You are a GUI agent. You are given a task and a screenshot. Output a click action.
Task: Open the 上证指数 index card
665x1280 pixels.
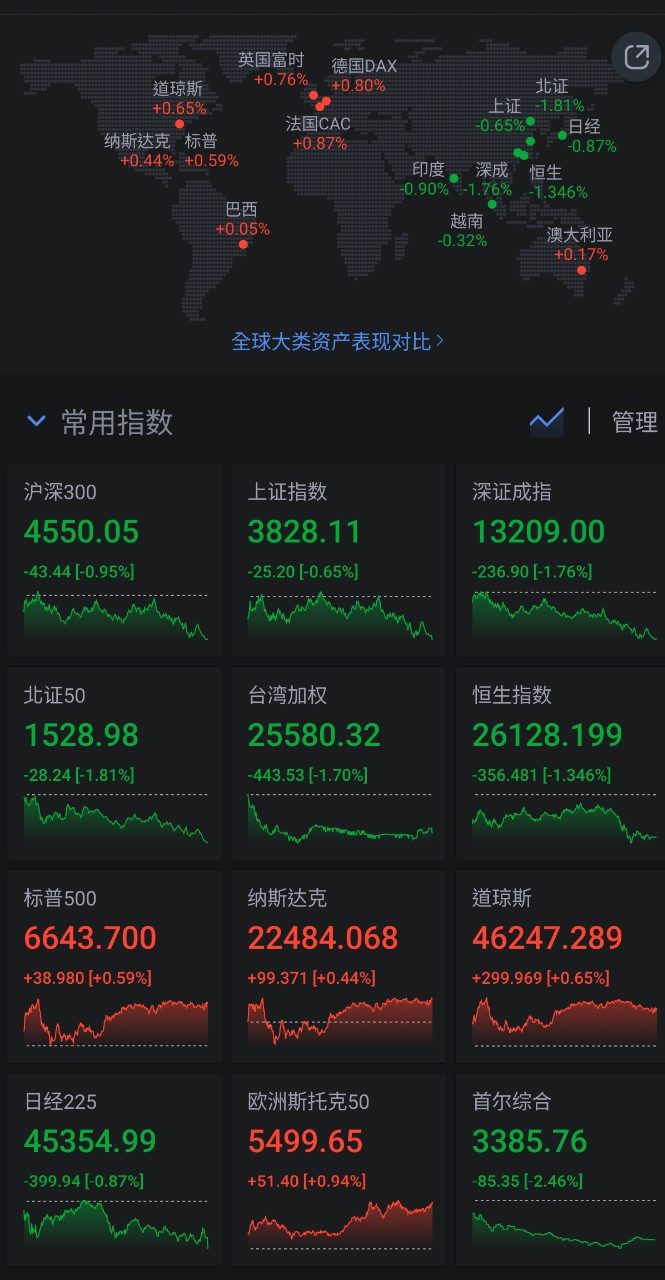coord(338,560)
